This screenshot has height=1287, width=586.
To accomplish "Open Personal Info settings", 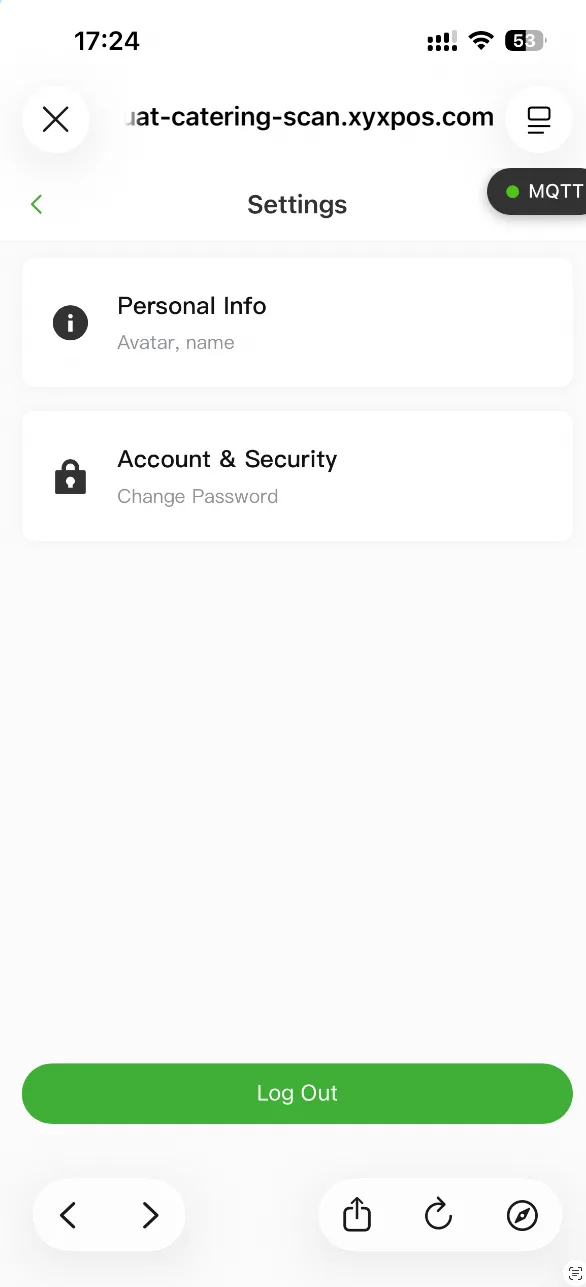I will click(x=297, y=322).
